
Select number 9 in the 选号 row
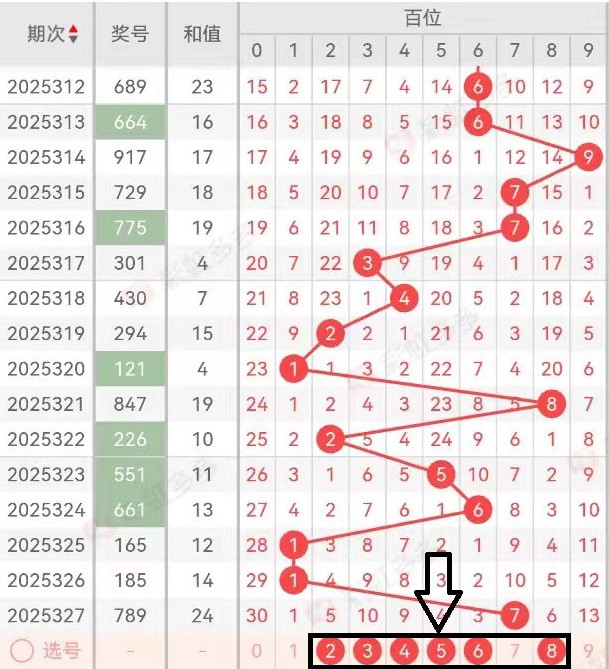pos(589,651)
